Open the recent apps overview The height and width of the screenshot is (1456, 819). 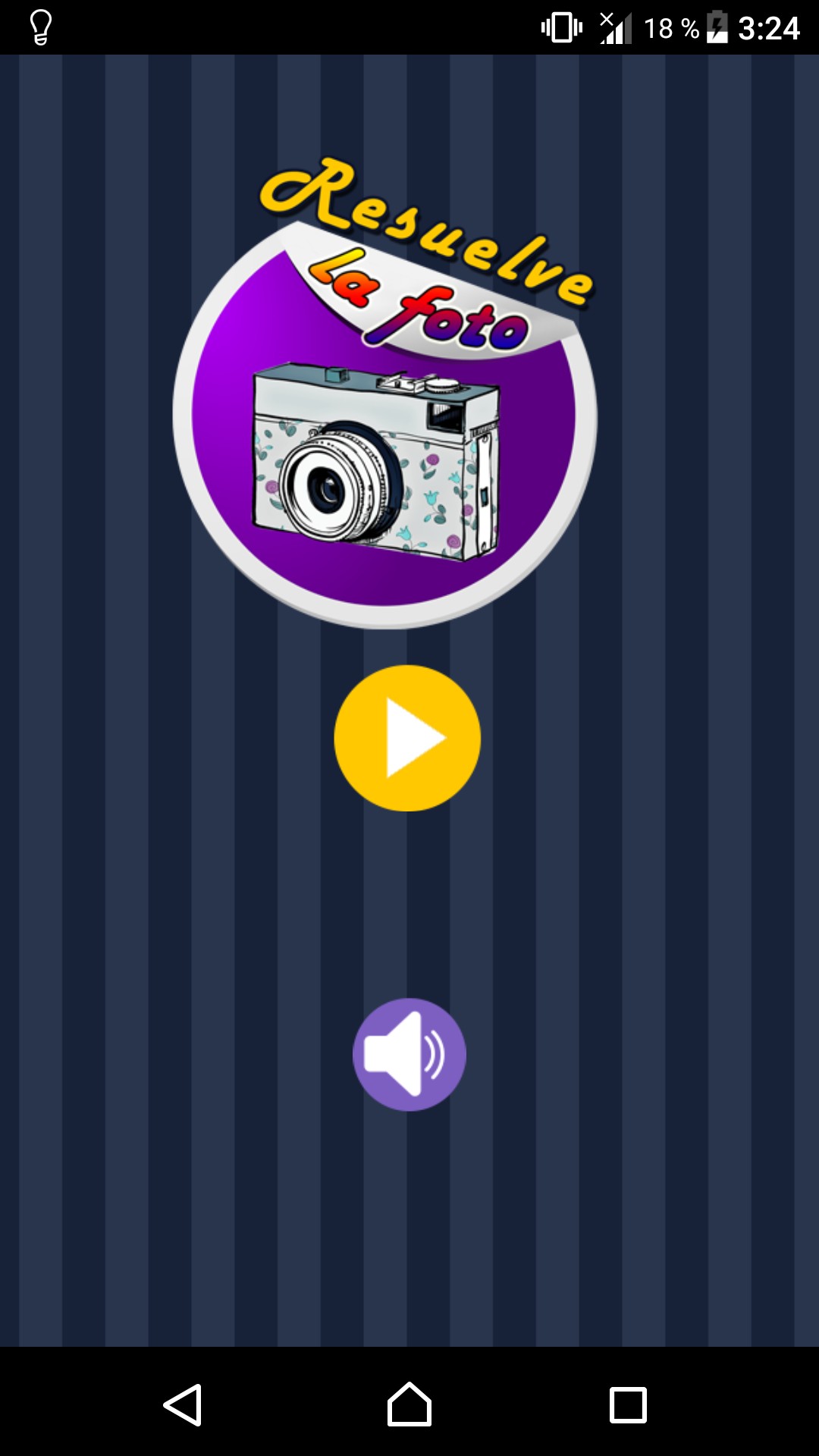(x=628, y=1405)
